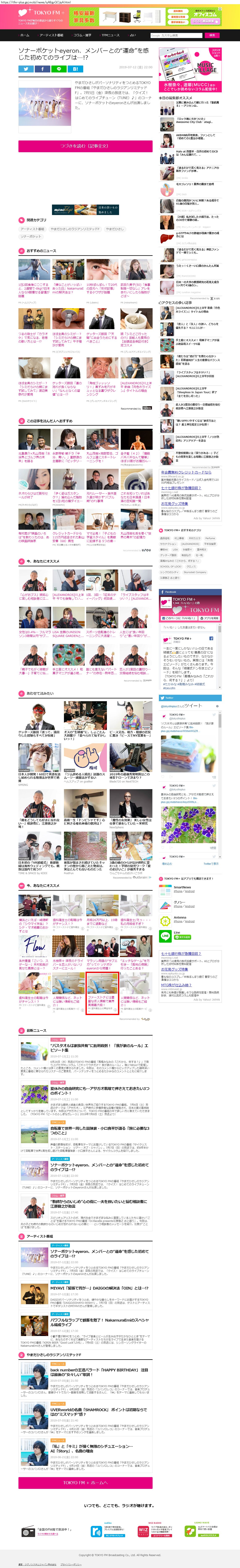Share this article on Facebook
This screenshot has width=240, height=1568.
[42, 69]
